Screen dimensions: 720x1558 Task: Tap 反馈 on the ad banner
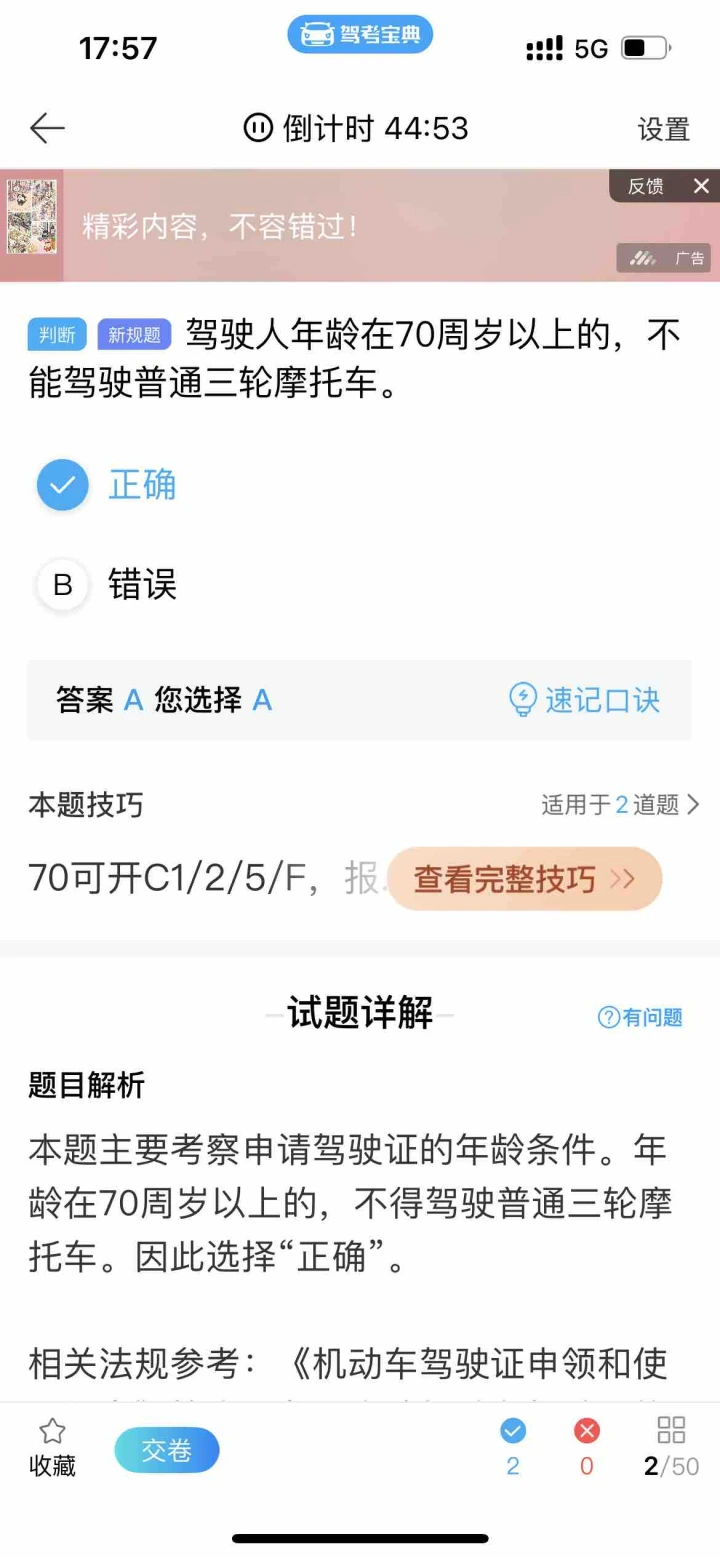pyautogui.click(x=645, y=186)
